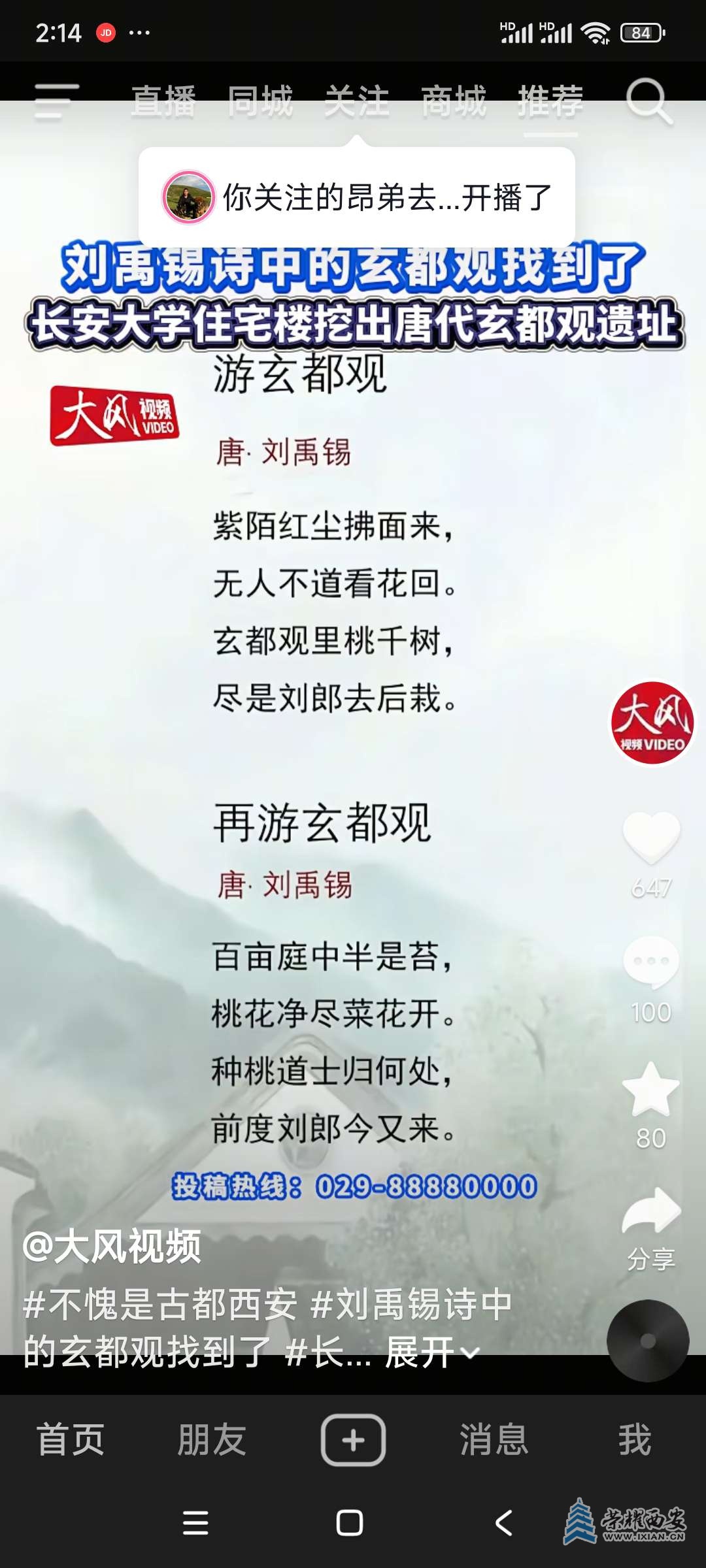706x1568 pixels.
Task: Open the 昂弟去 live stream notification
Action: click(357, 197)
